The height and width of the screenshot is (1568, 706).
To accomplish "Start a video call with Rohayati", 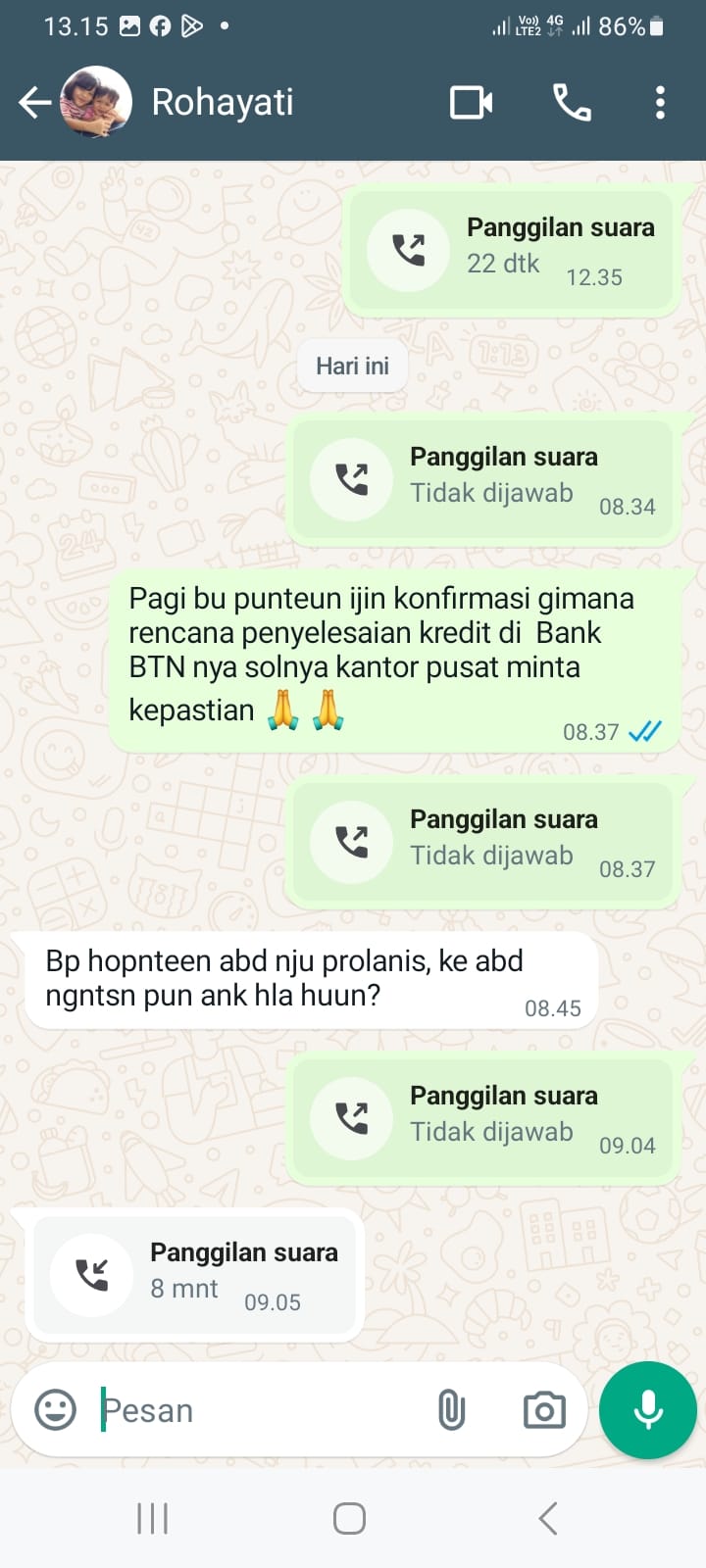I will [471, 102].
